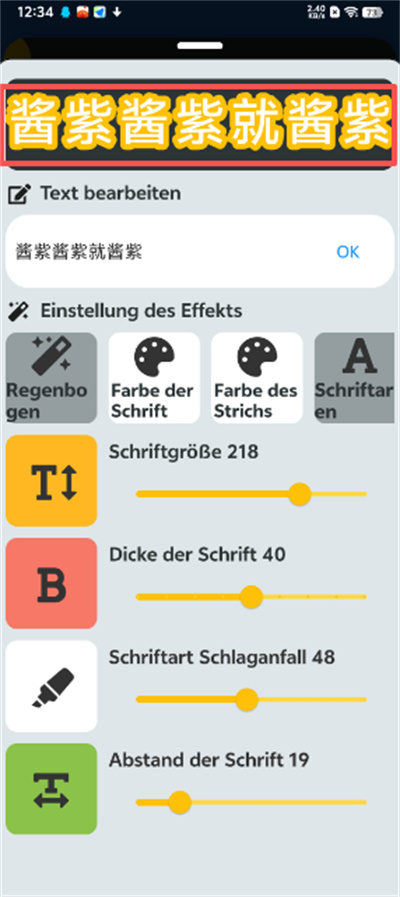Set the Schriftart Schlaganfall slider
Screen dimensions: 400x897
(251, 699)
